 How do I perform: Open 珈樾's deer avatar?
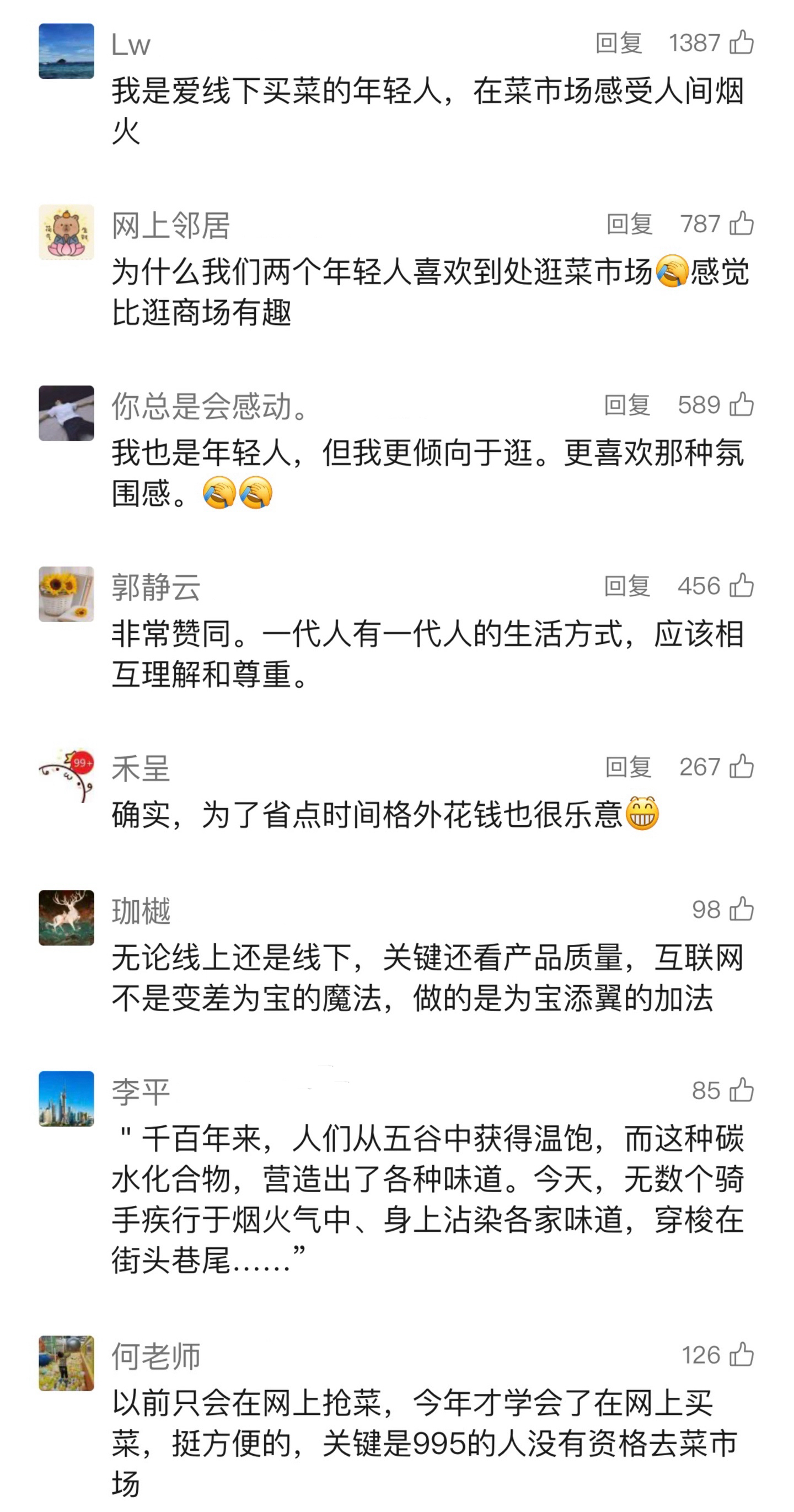tap(66, 917)
